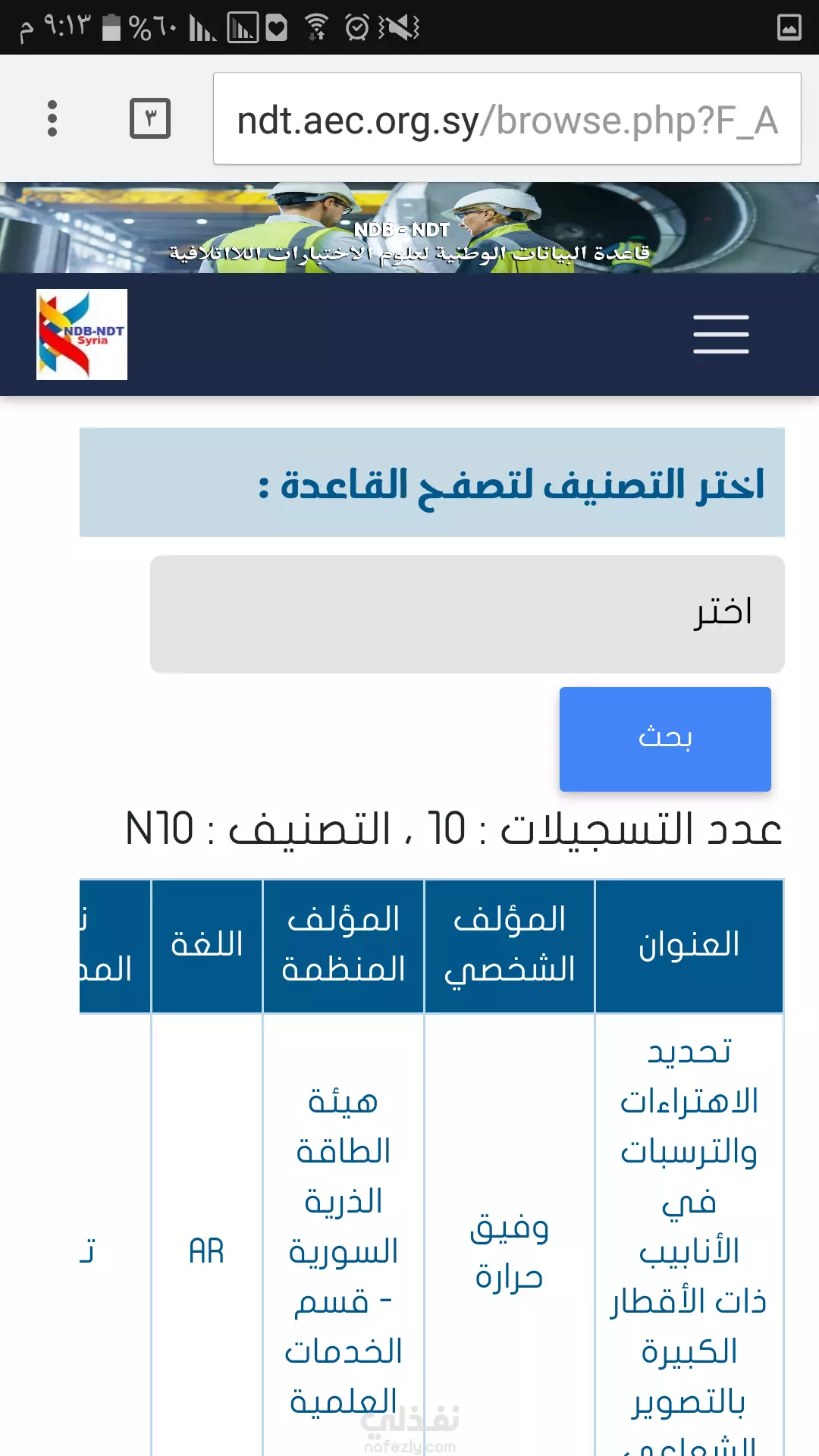Screen dimensions: 819x1456
Task: Expand the اختر classification dropdown
Action: click(x=467, y=613)
